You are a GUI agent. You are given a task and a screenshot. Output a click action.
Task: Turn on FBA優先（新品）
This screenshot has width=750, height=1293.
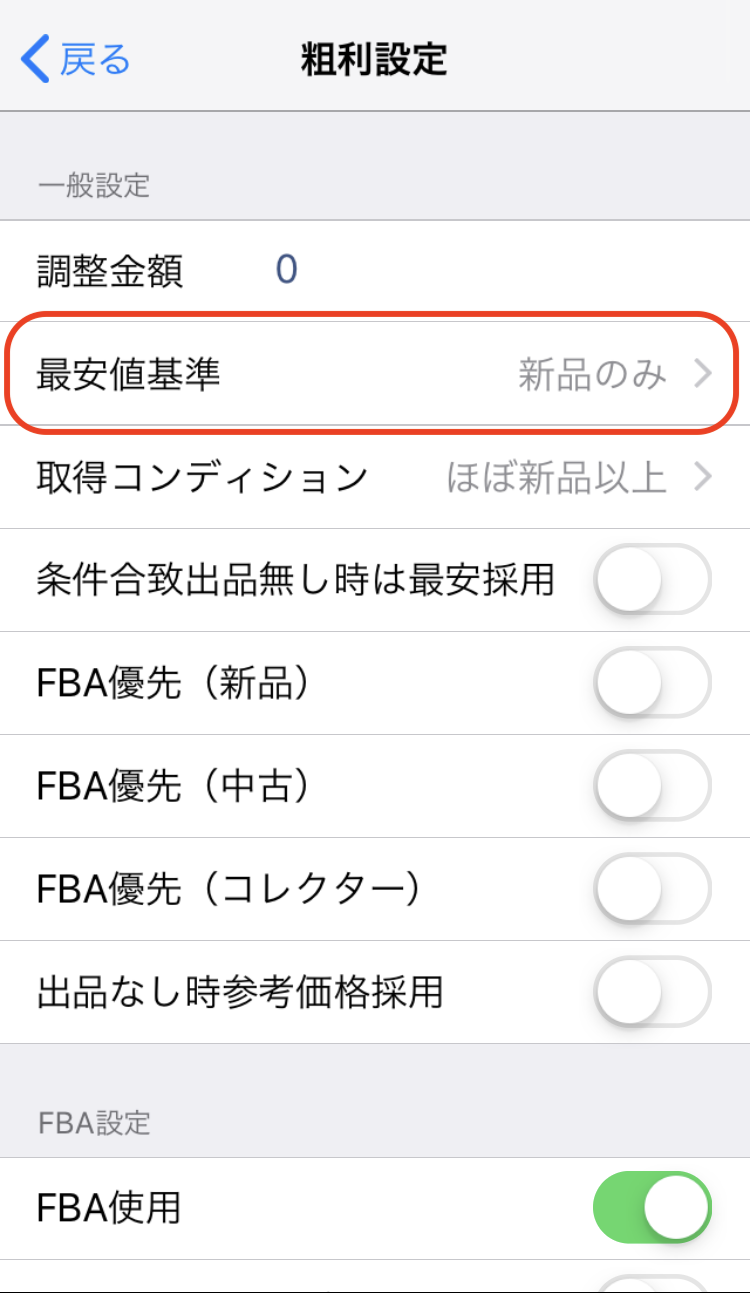[x=652, y=684]
